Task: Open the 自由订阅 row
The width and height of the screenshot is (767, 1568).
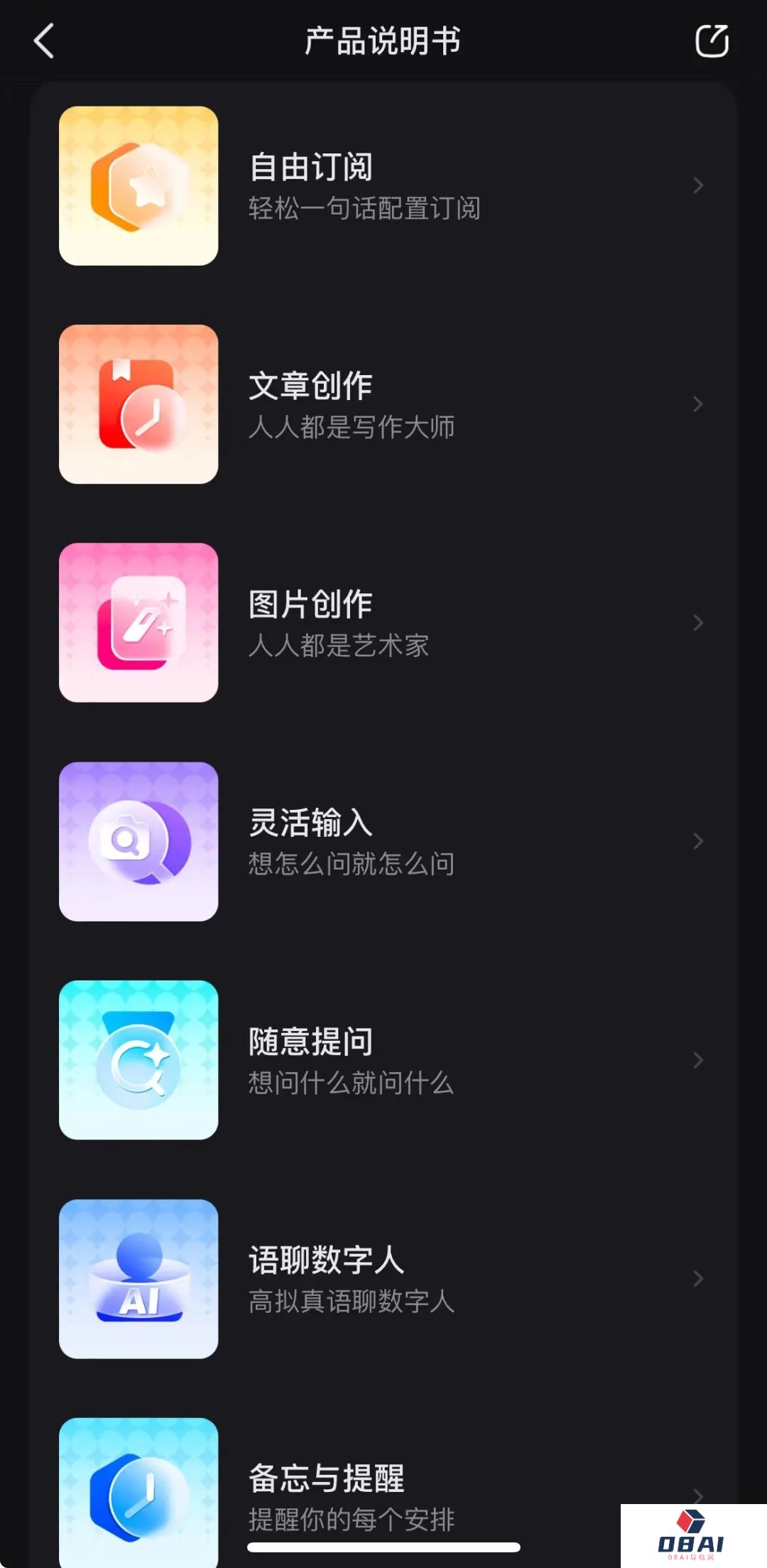Action: [x=383, y=186]
